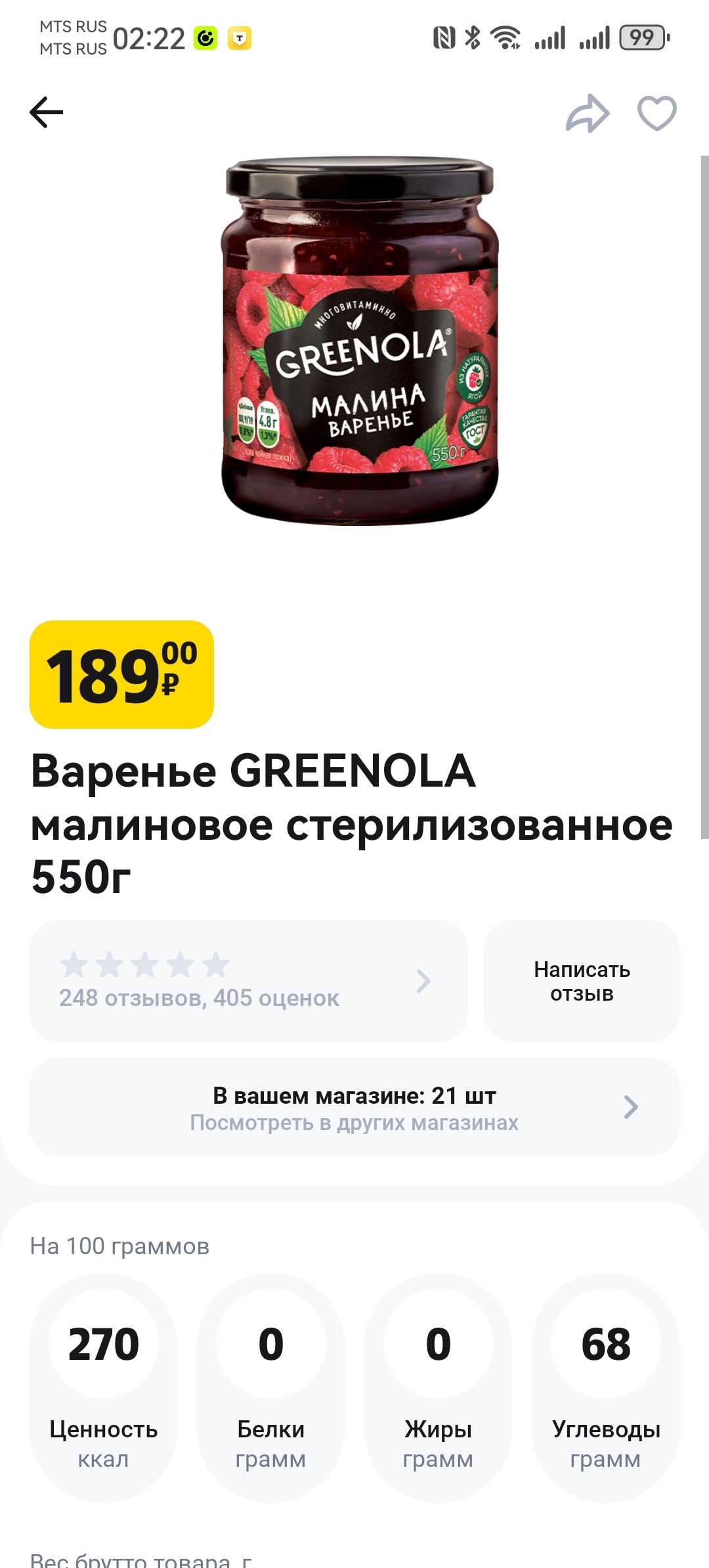Image resolution: width=709 pixels, height=1568 pixels.
Task: Open the GREENOLA jam product photo
Action: pyautogui.click(x=360, y=341)
